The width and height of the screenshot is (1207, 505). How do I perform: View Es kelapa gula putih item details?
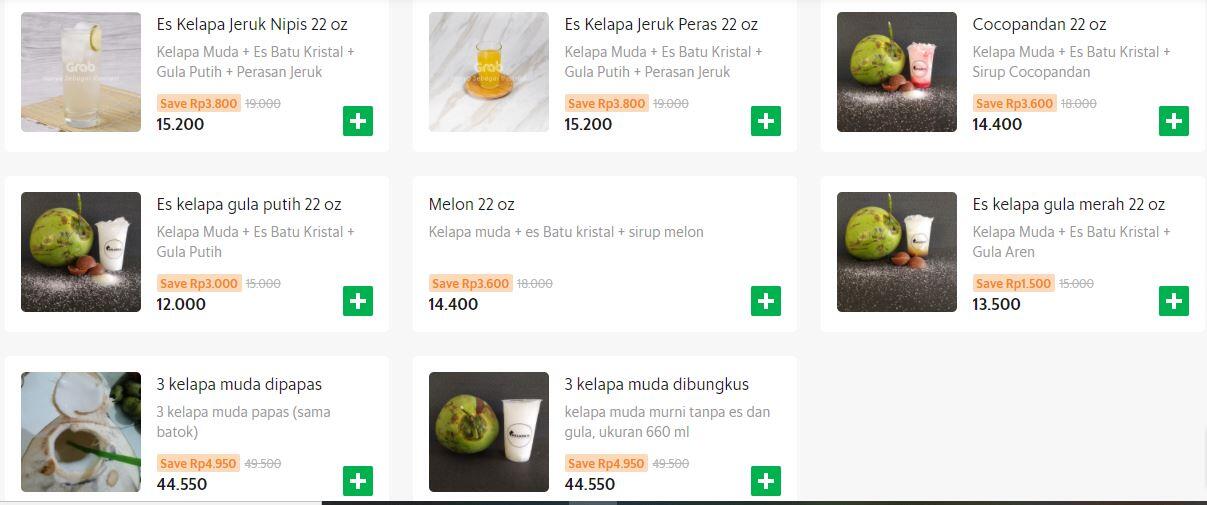tap(249, 205)
